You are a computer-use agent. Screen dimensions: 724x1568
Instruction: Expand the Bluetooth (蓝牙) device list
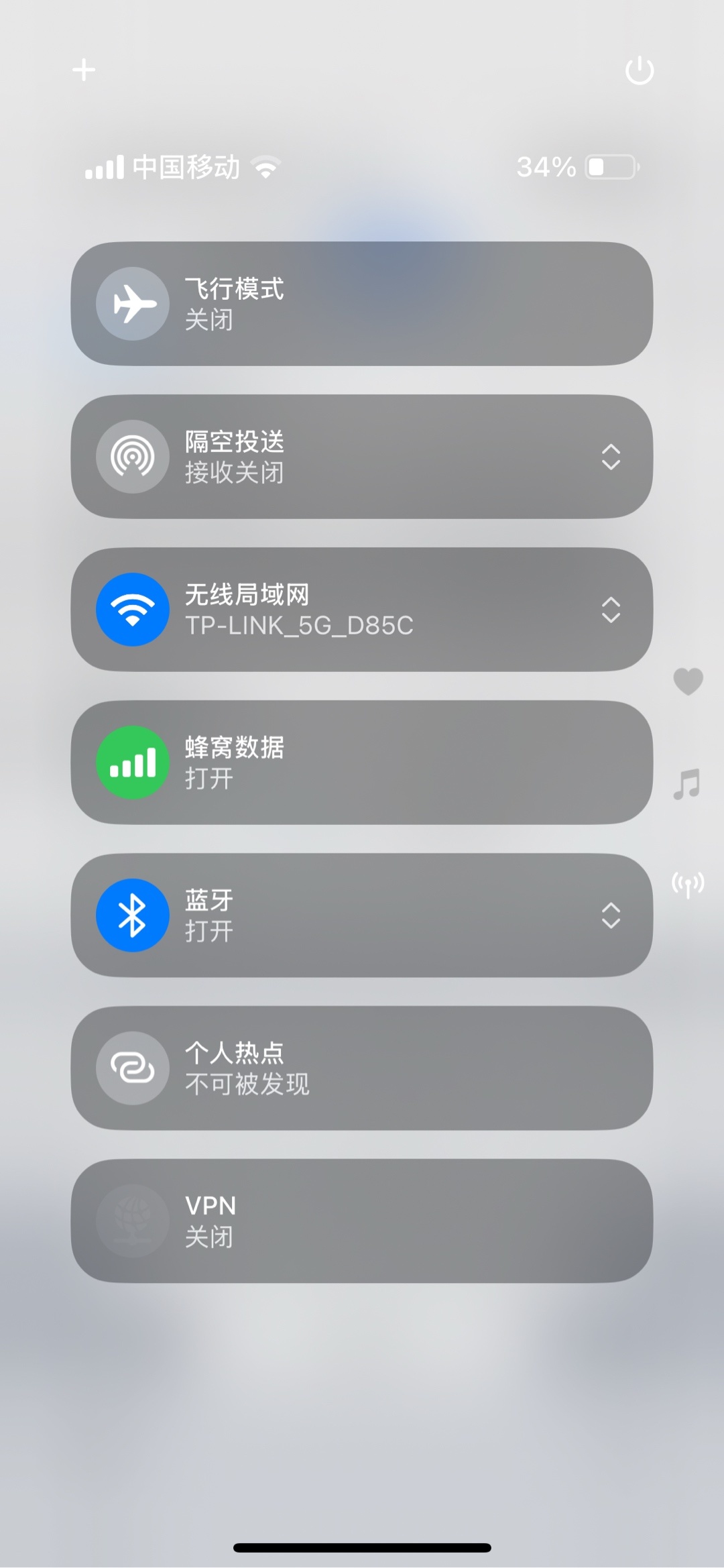611,915
